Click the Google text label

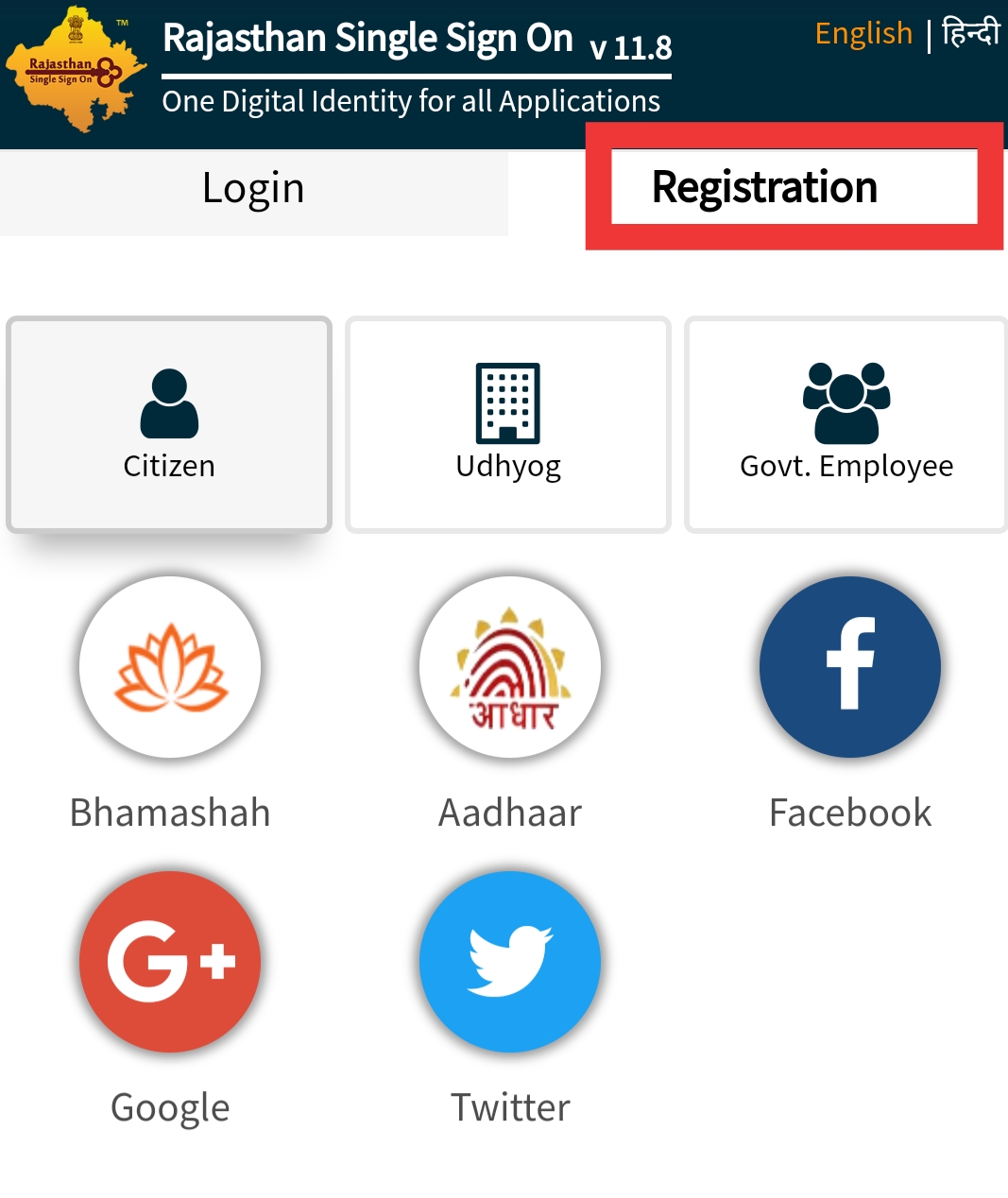click(169, 1107)
